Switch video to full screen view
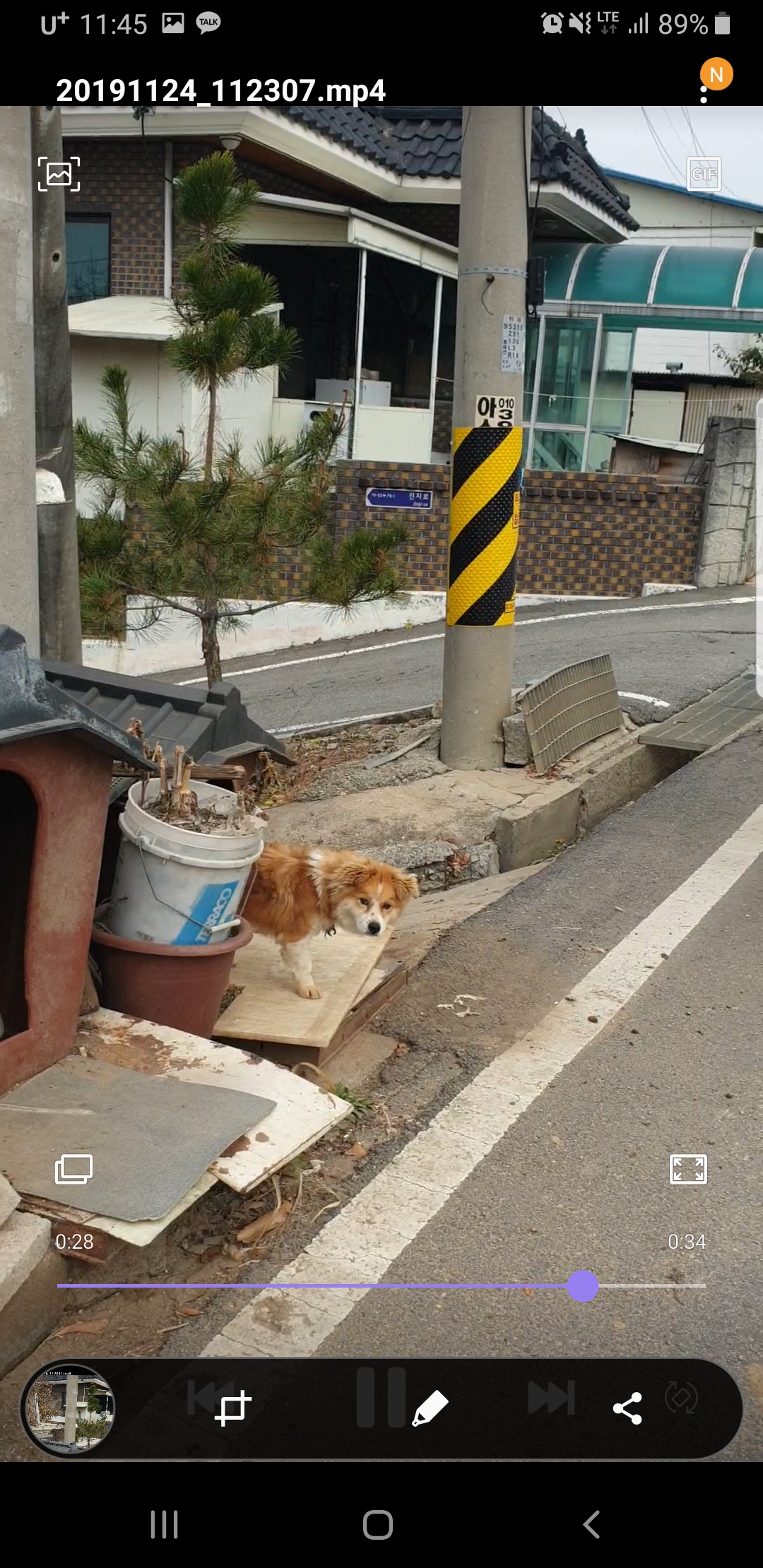 click(x=688, y=1169)
